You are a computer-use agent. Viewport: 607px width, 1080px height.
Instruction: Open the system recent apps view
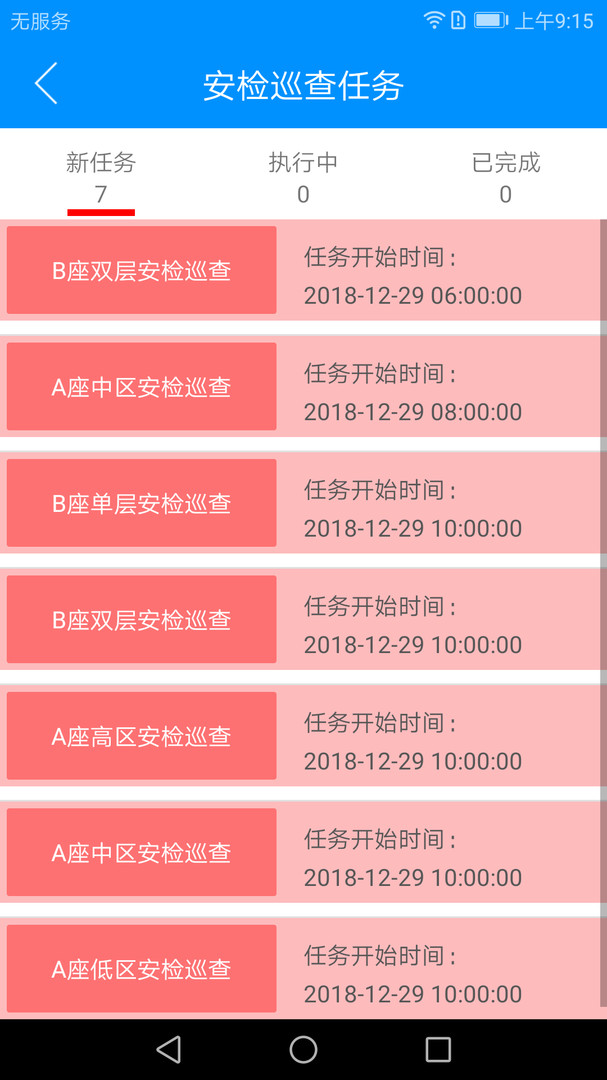point(438,1049)
